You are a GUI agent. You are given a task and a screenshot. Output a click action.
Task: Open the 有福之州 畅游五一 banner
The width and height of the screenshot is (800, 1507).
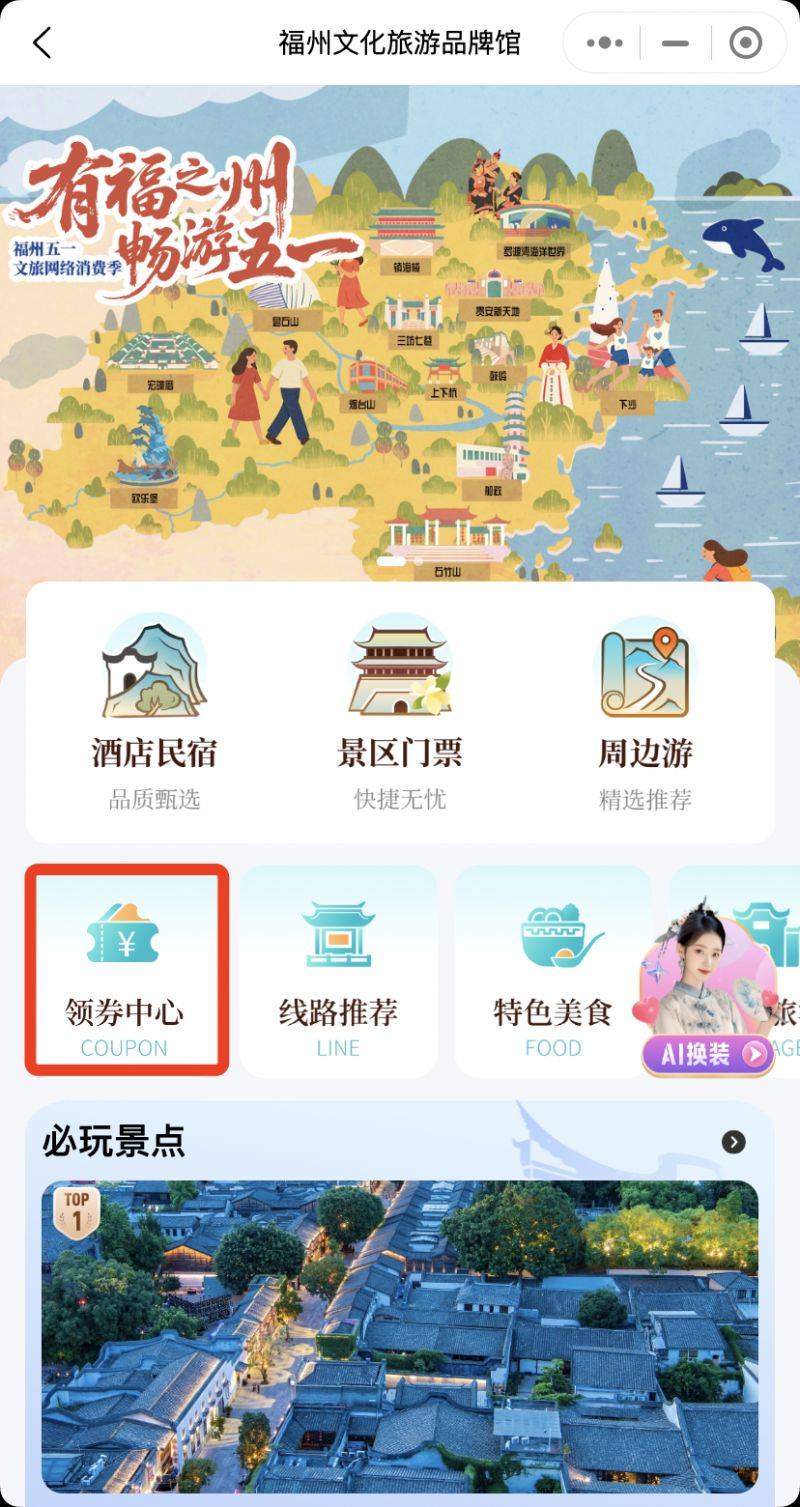tap(400, 330)
